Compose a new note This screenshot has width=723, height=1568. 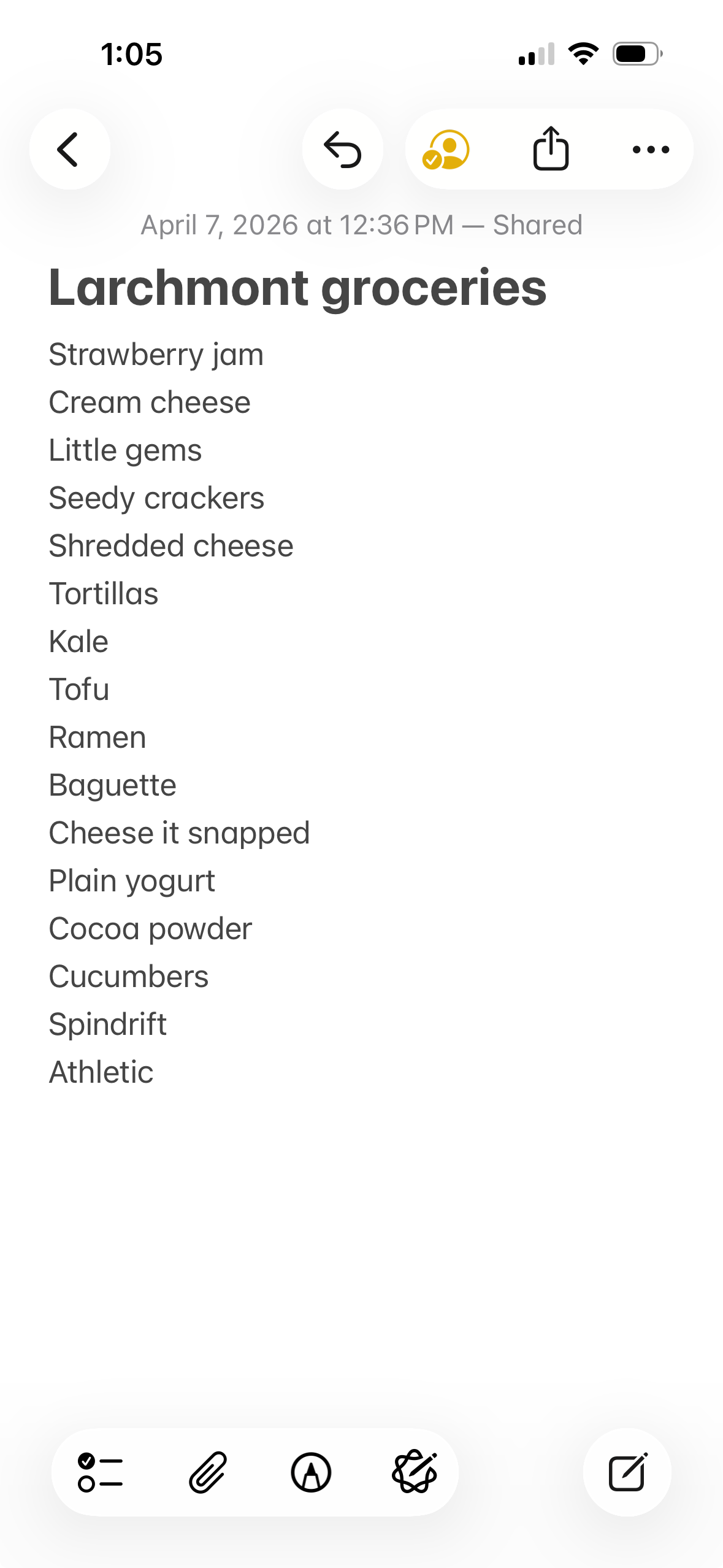click(627, 1472)
